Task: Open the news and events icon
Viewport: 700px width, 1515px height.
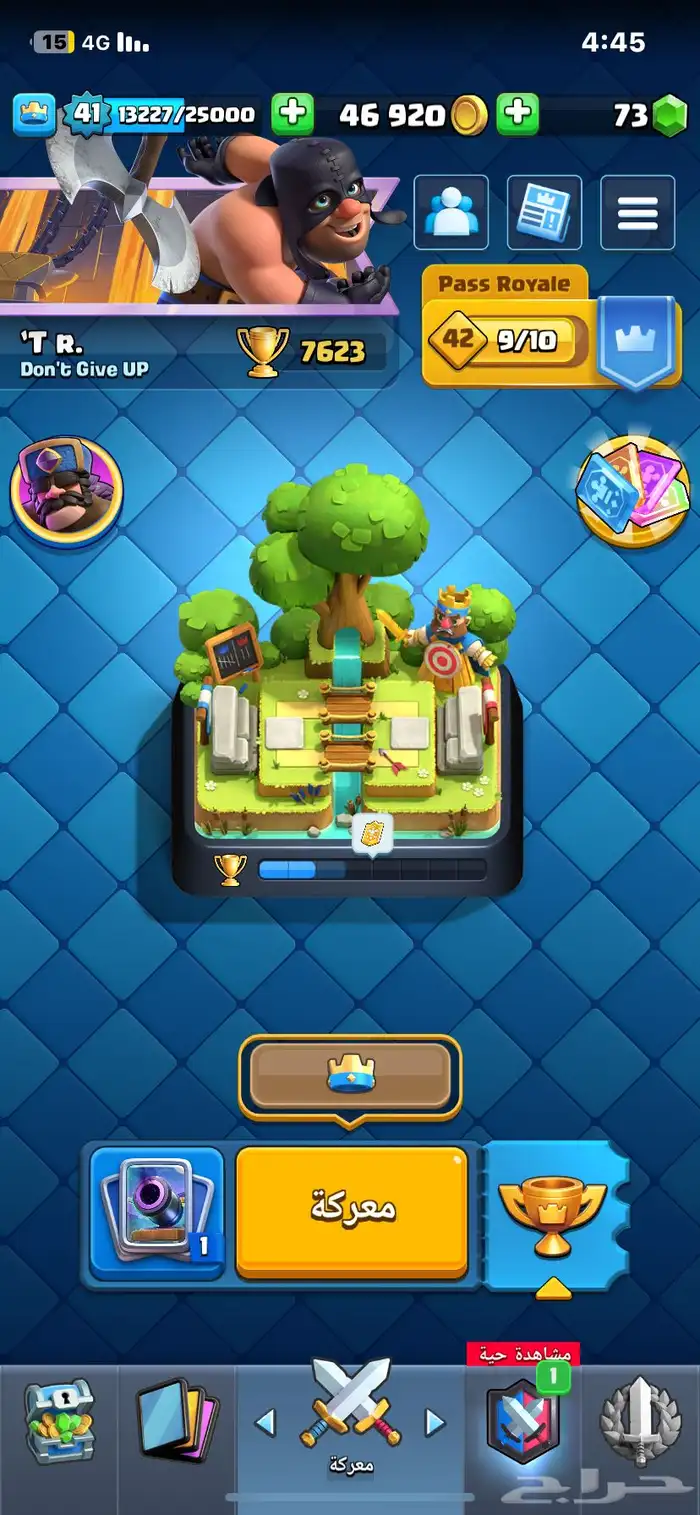Action: (x=544, y=212)
